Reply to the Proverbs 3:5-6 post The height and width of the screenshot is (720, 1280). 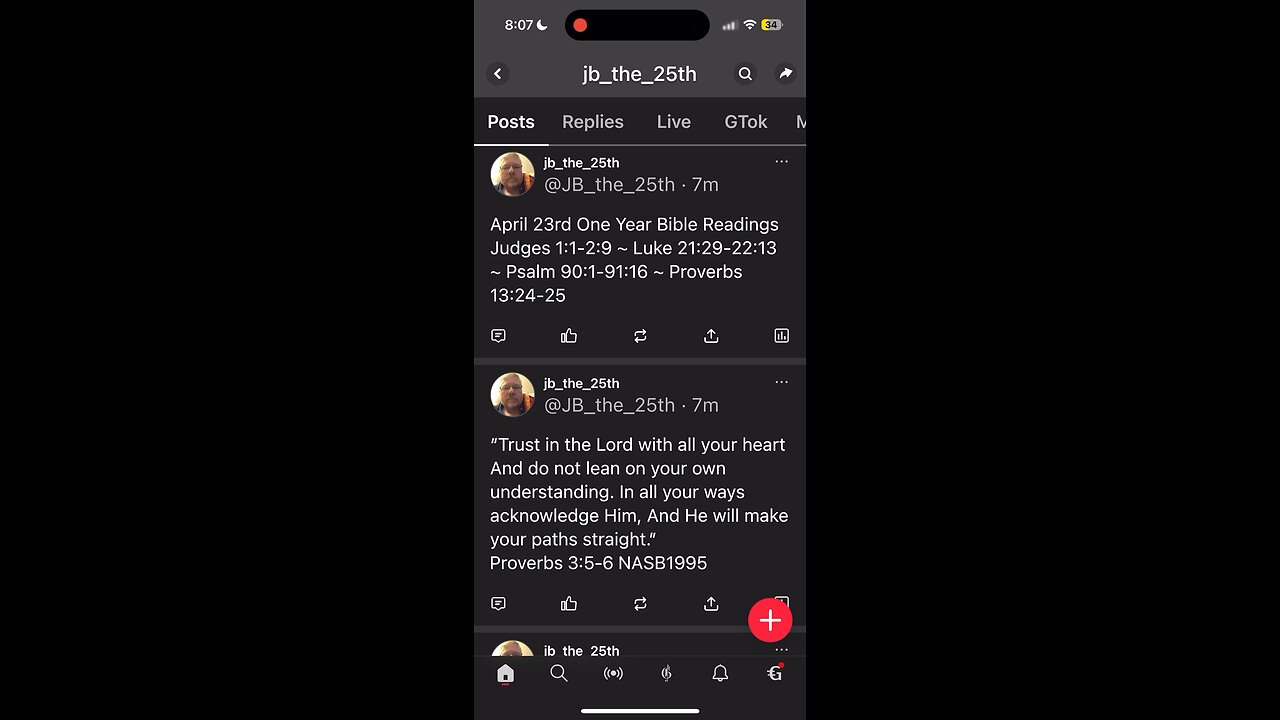[x=499, y=604]
